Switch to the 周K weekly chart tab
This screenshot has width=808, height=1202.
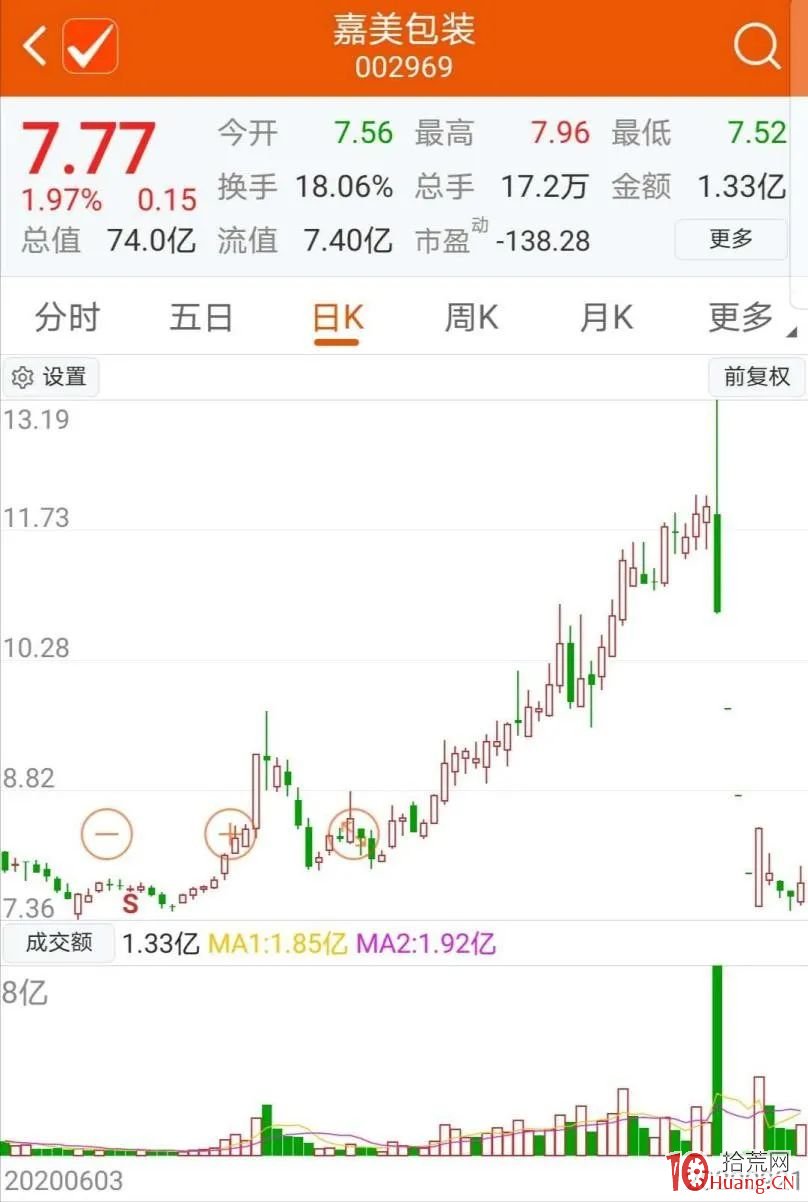(x=470, y=317)
